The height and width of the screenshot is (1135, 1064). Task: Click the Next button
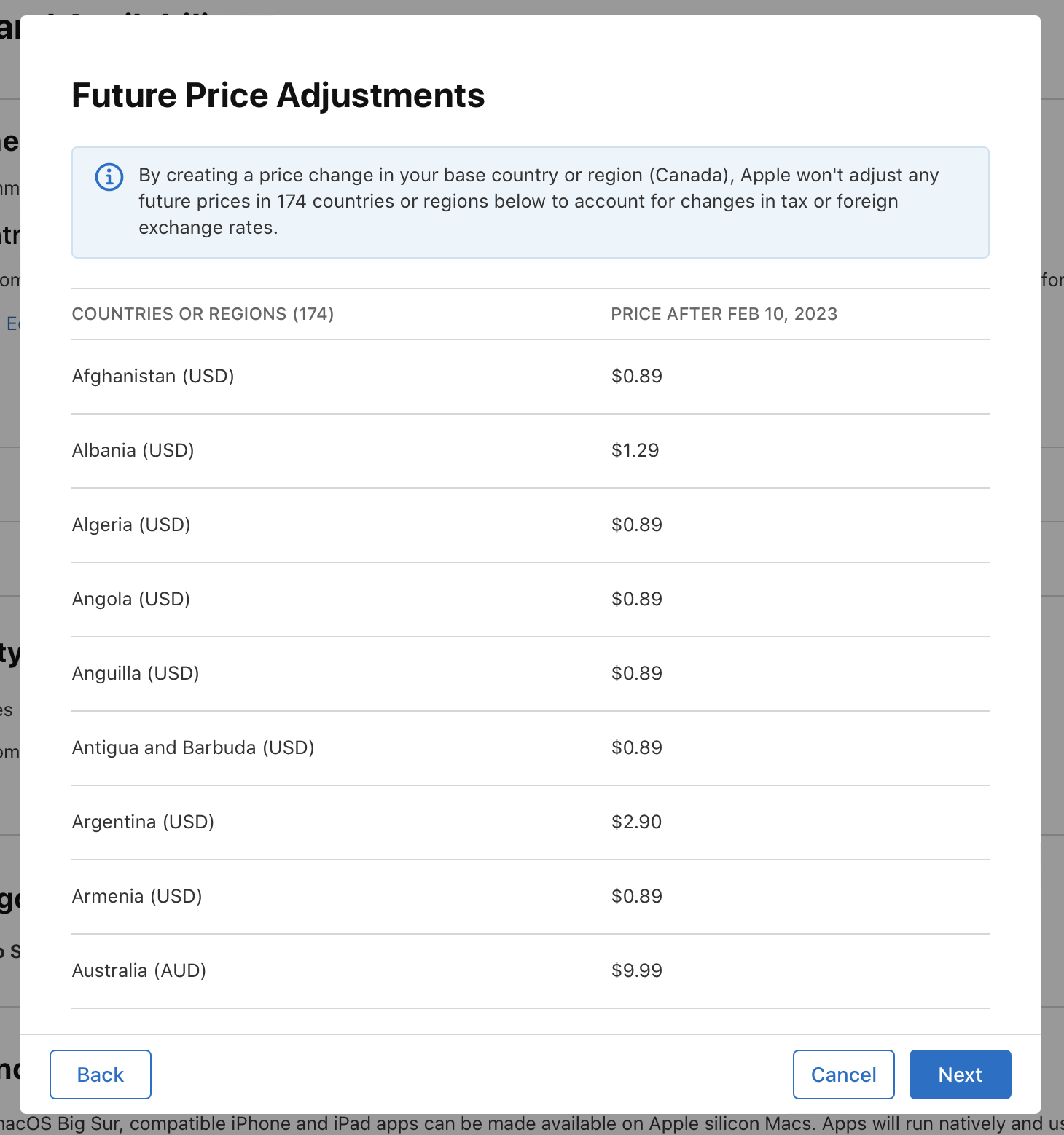(960, 1074)
